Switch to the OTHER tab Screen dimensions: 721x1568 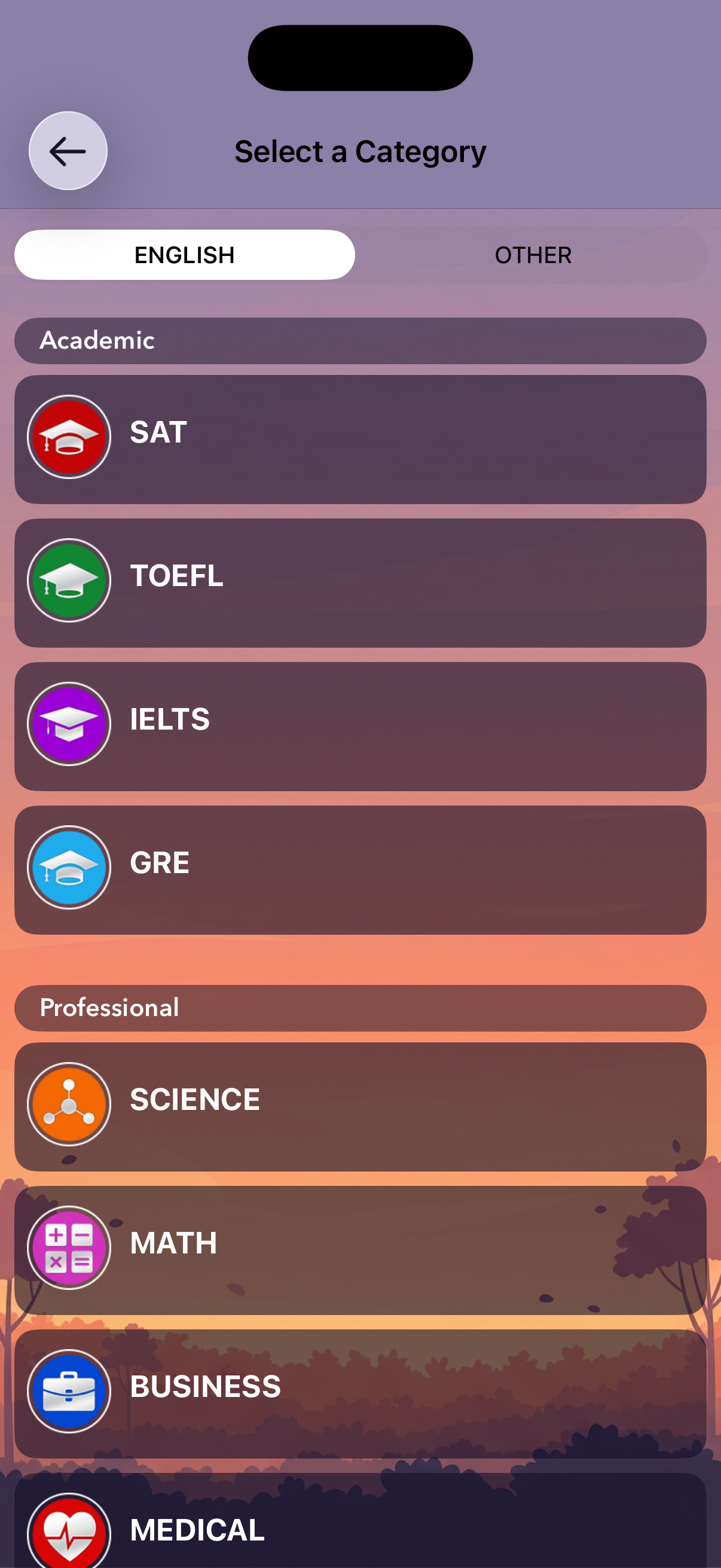click(x=533, y=254)
